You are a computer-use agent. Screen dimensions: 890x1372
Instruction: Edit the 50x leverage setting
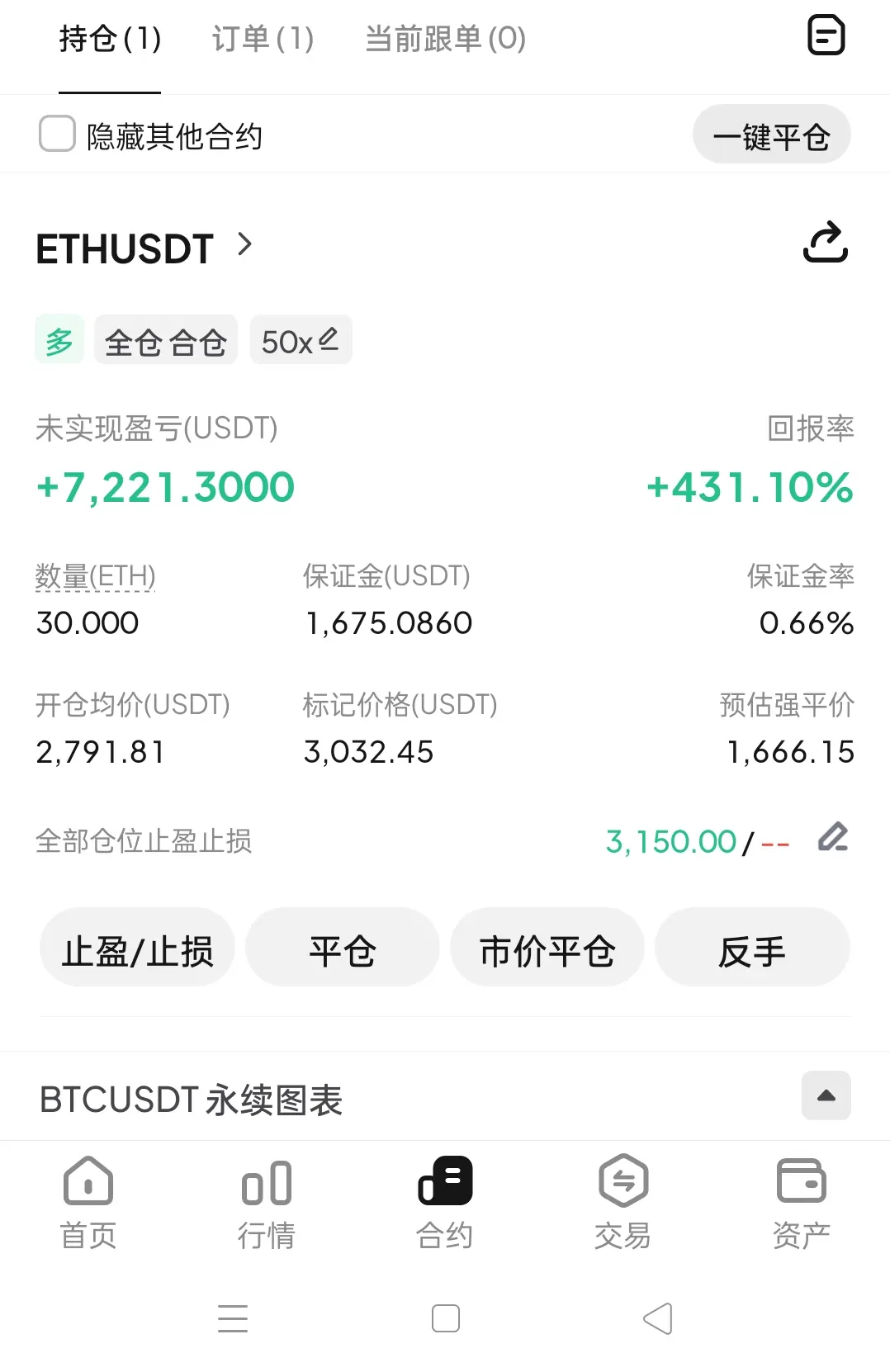[x=301, y=340]
